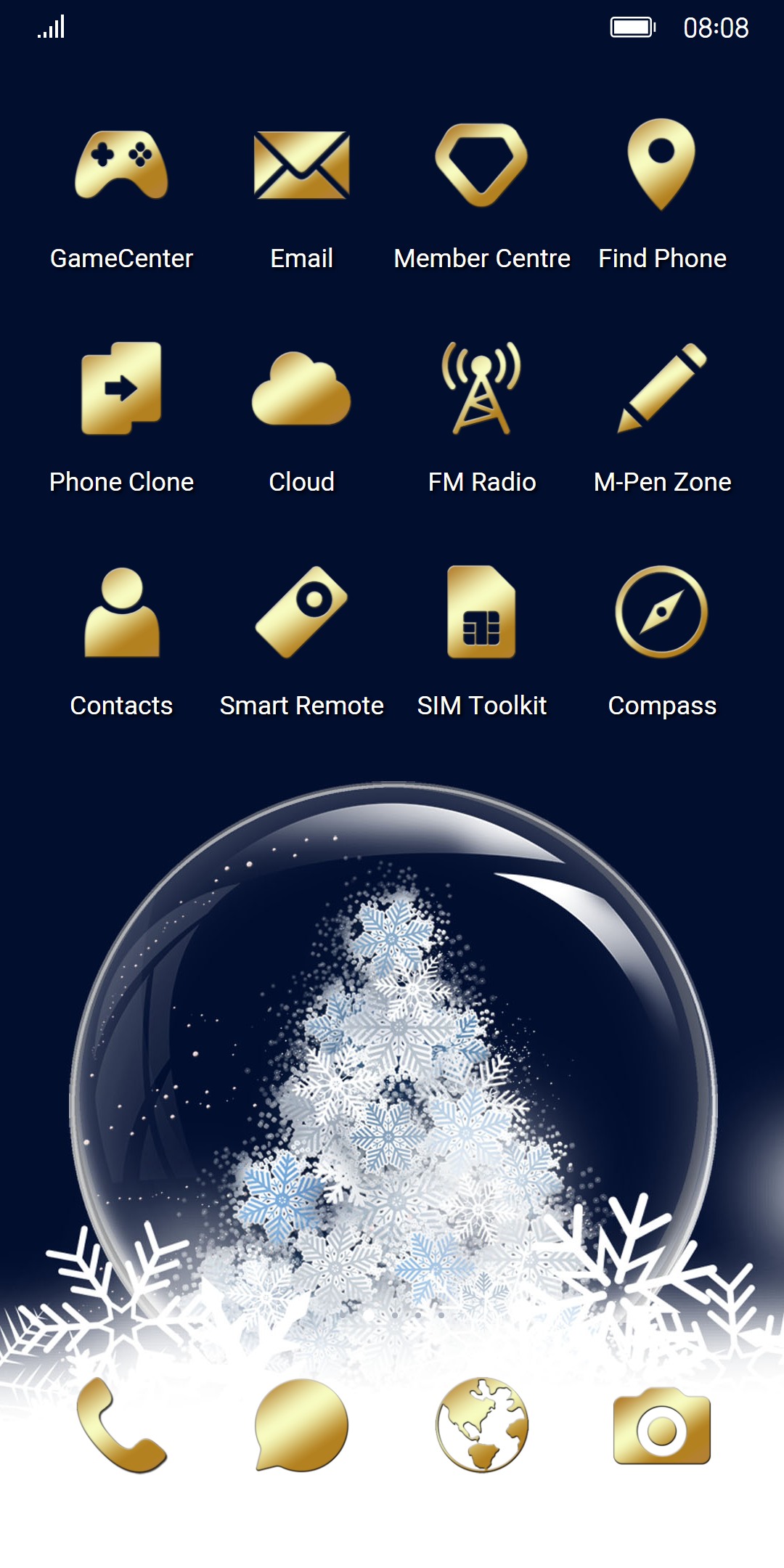Open the phone dialer from the dock

click(x=121, y=1426)
